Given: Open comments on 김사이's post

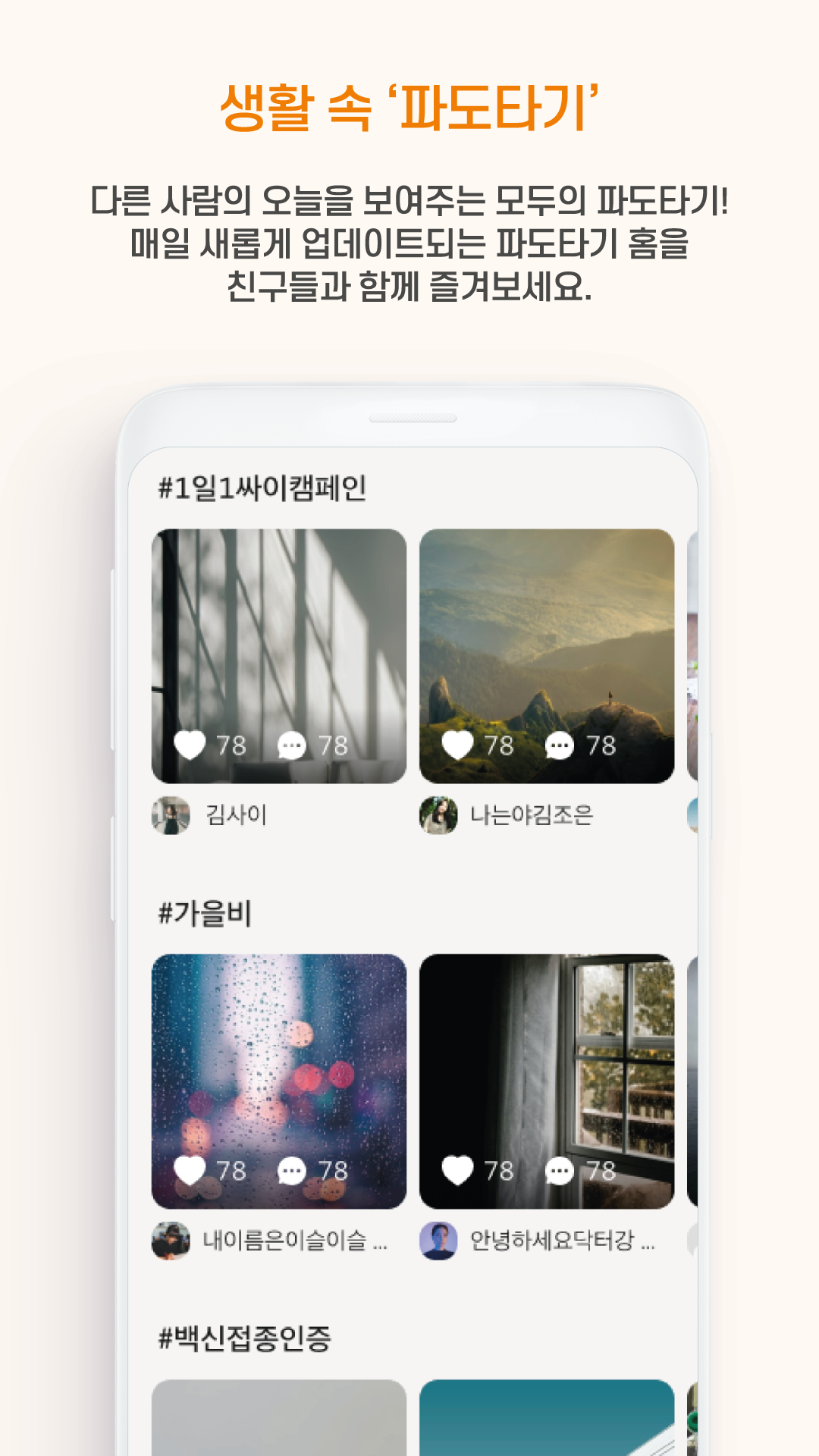Looking at the screenshot, I should 290,746.
